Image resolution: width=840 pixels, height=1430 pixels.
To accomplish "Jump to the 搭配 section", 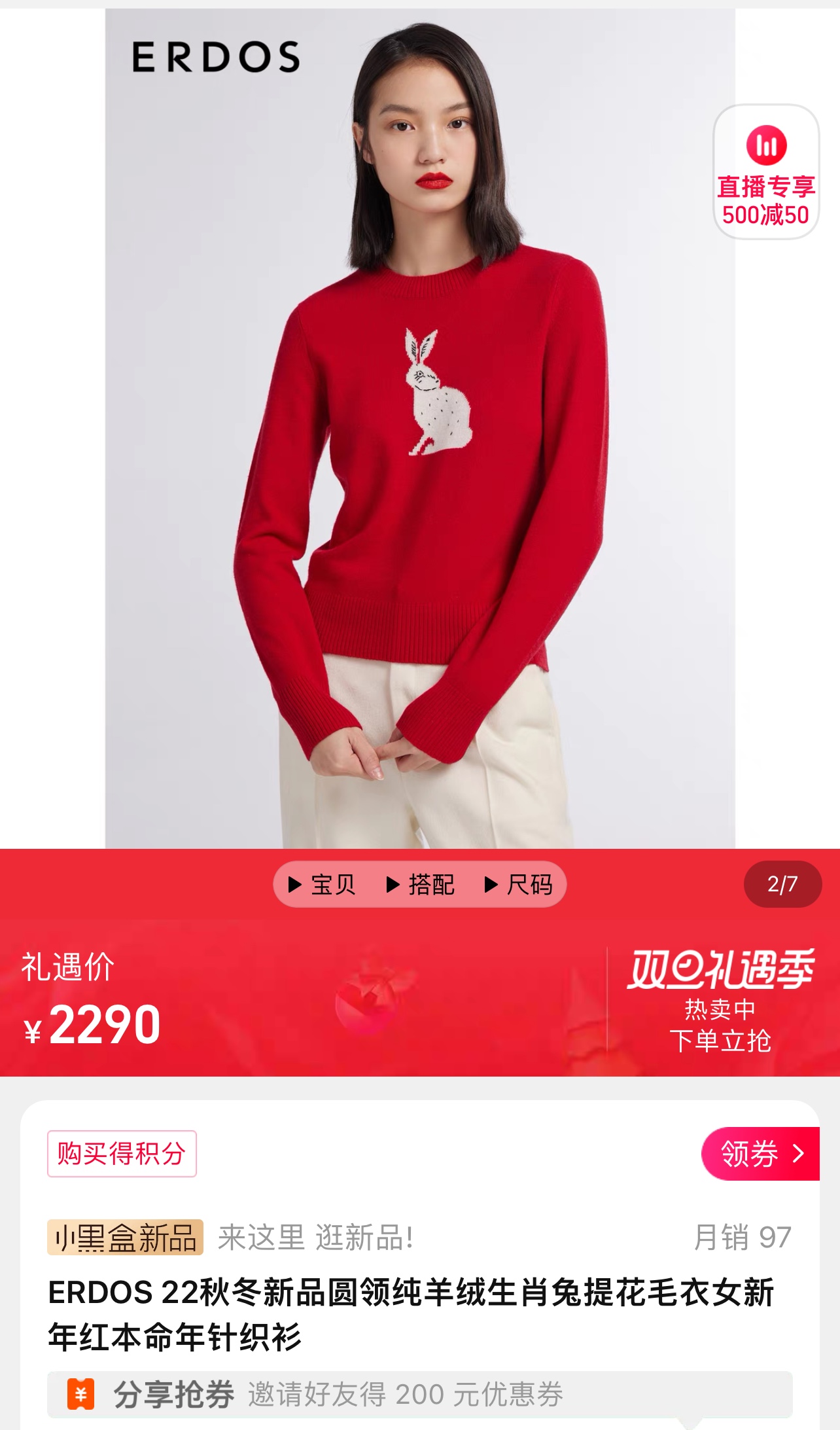I will click(421, 885).
